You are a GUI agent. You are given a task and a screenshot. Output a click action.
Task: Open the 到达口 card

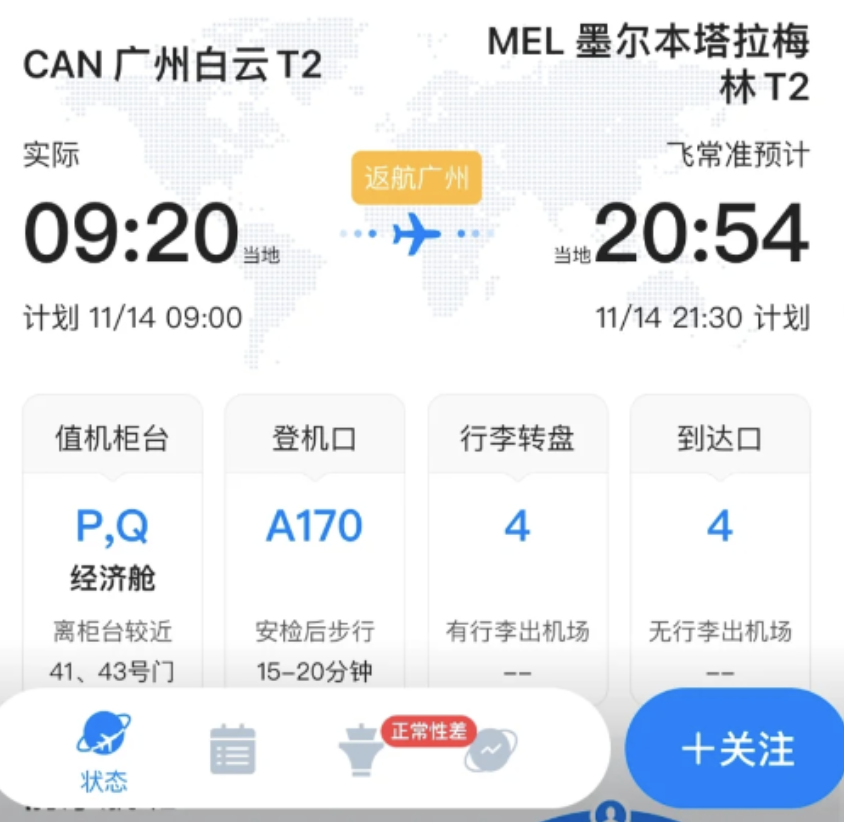point(720,540)
